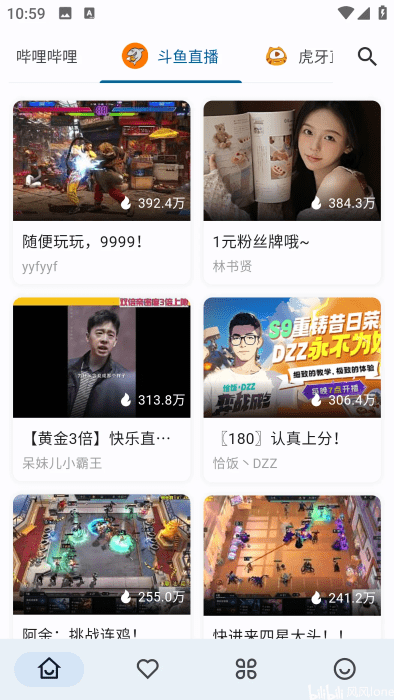Open the stream with 241.2万 viewers
This screenshot has width=394, height=700.
[x=292, y=566]
